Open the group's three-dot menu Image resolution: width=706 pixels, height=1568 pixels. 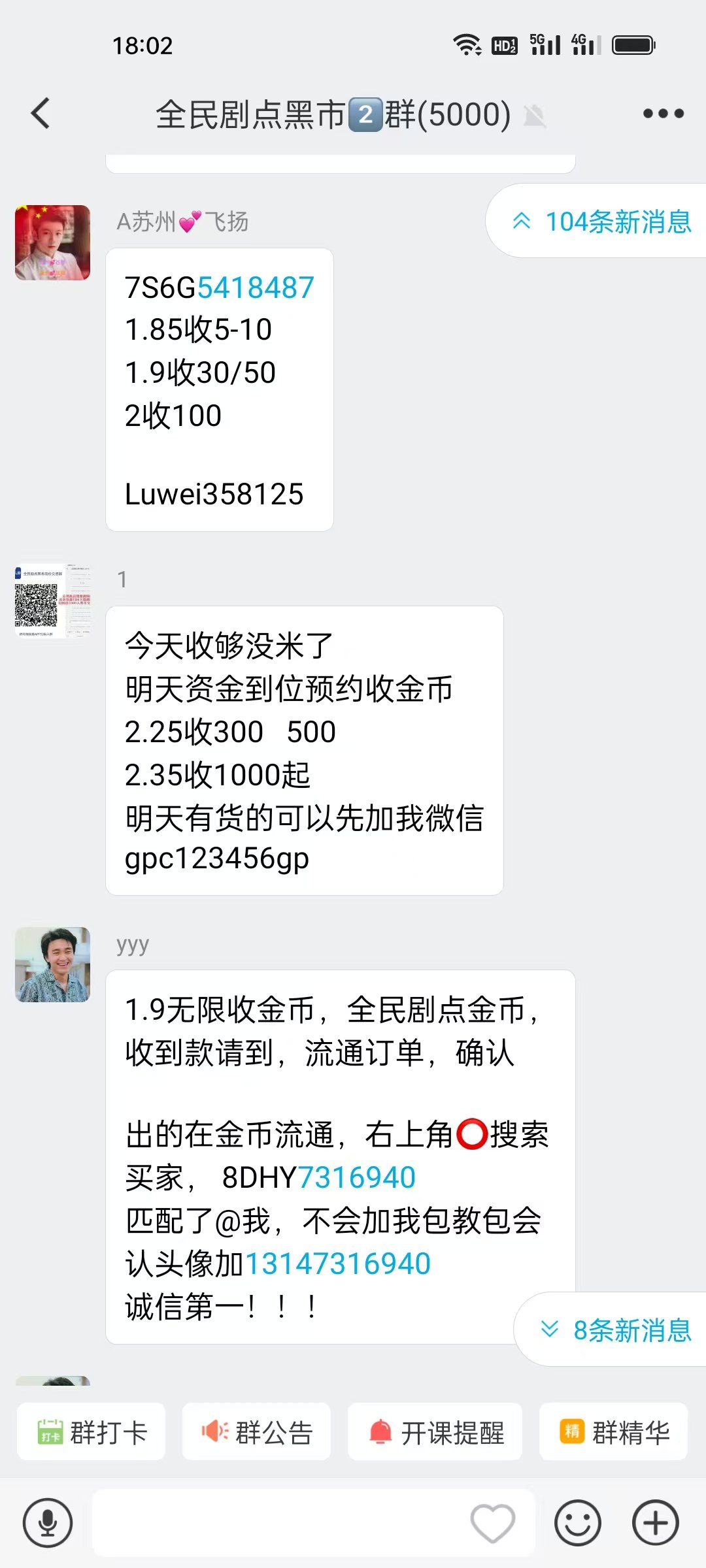663,114
